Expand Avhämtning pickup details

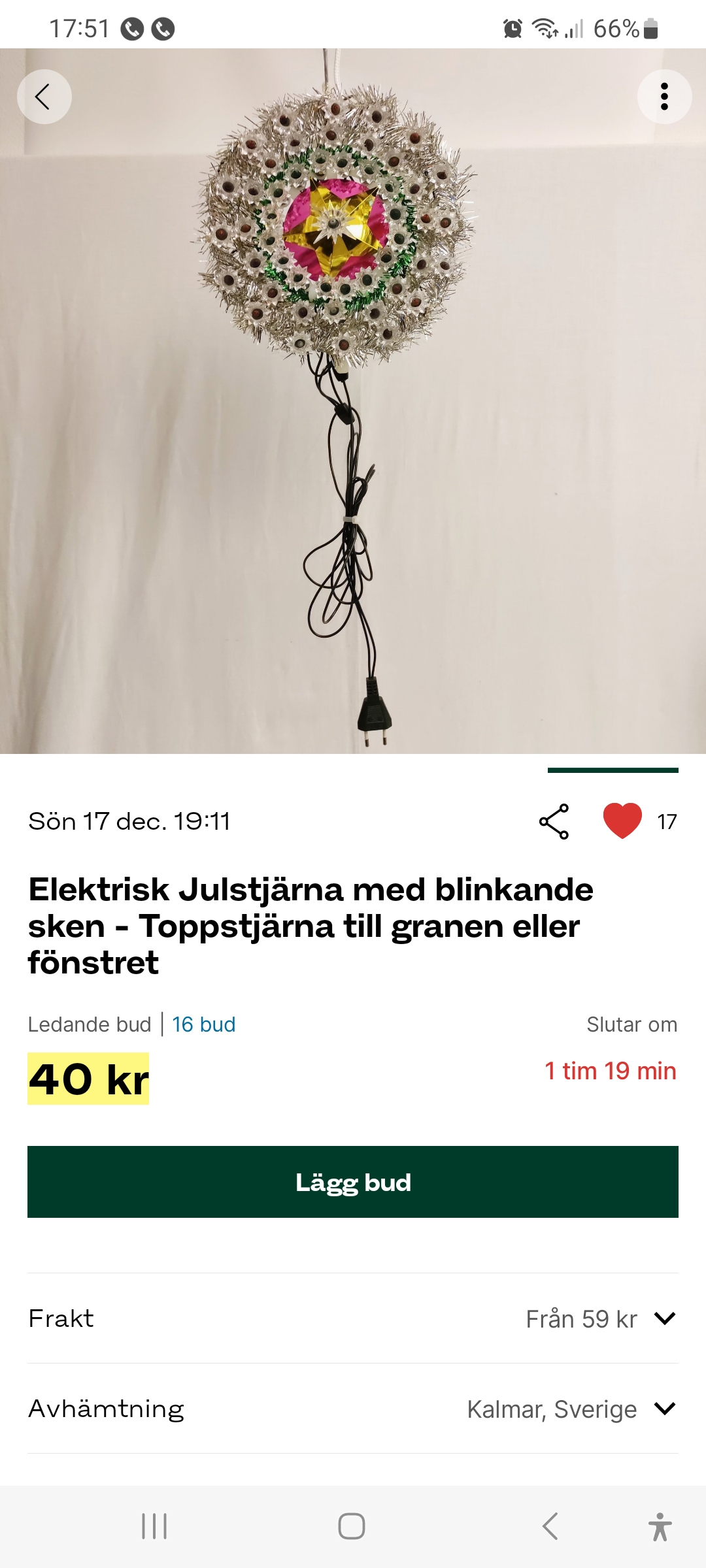(x=664, y=1409)
